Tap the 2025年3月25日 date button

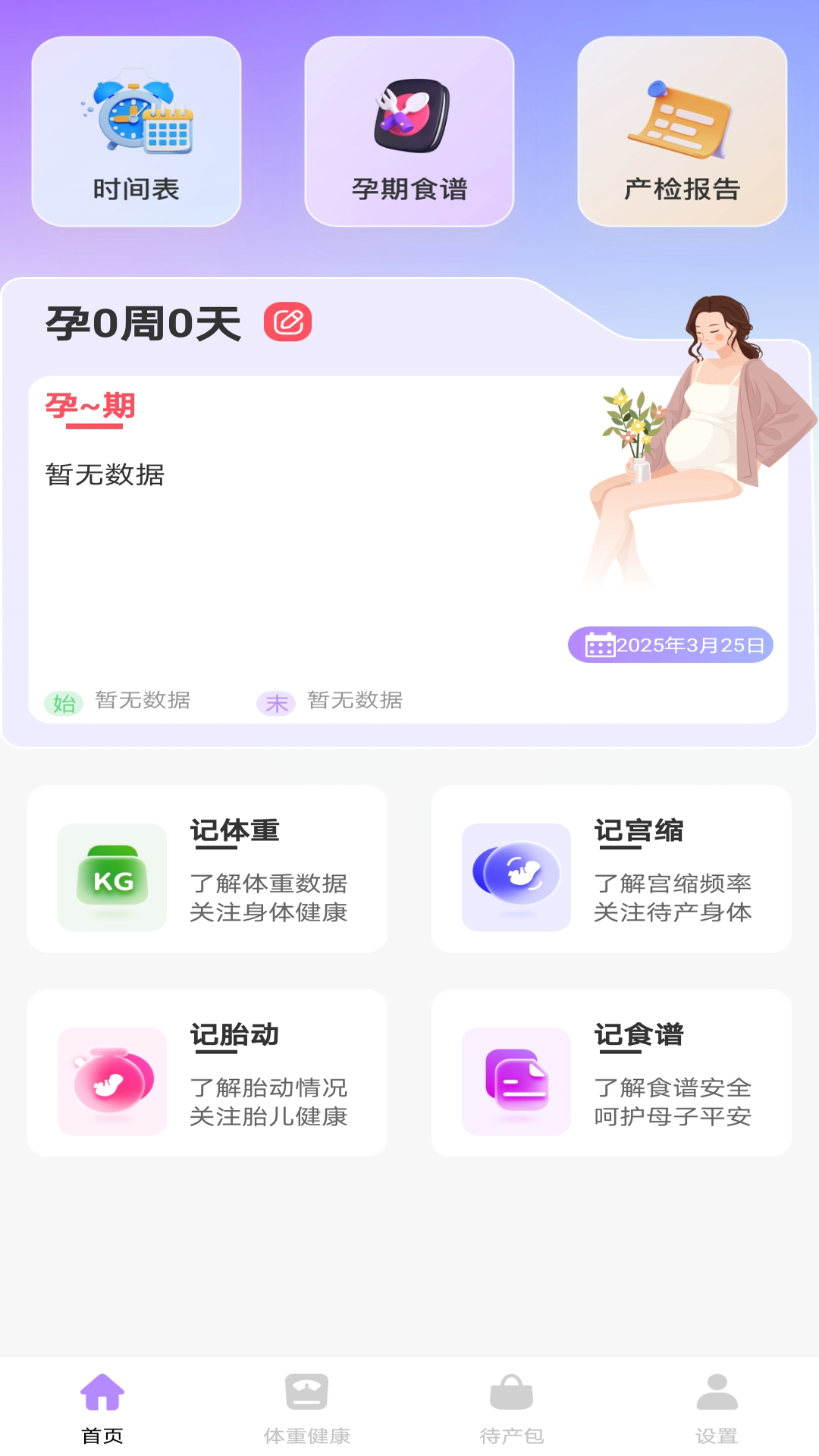click(x=670, y=645)
